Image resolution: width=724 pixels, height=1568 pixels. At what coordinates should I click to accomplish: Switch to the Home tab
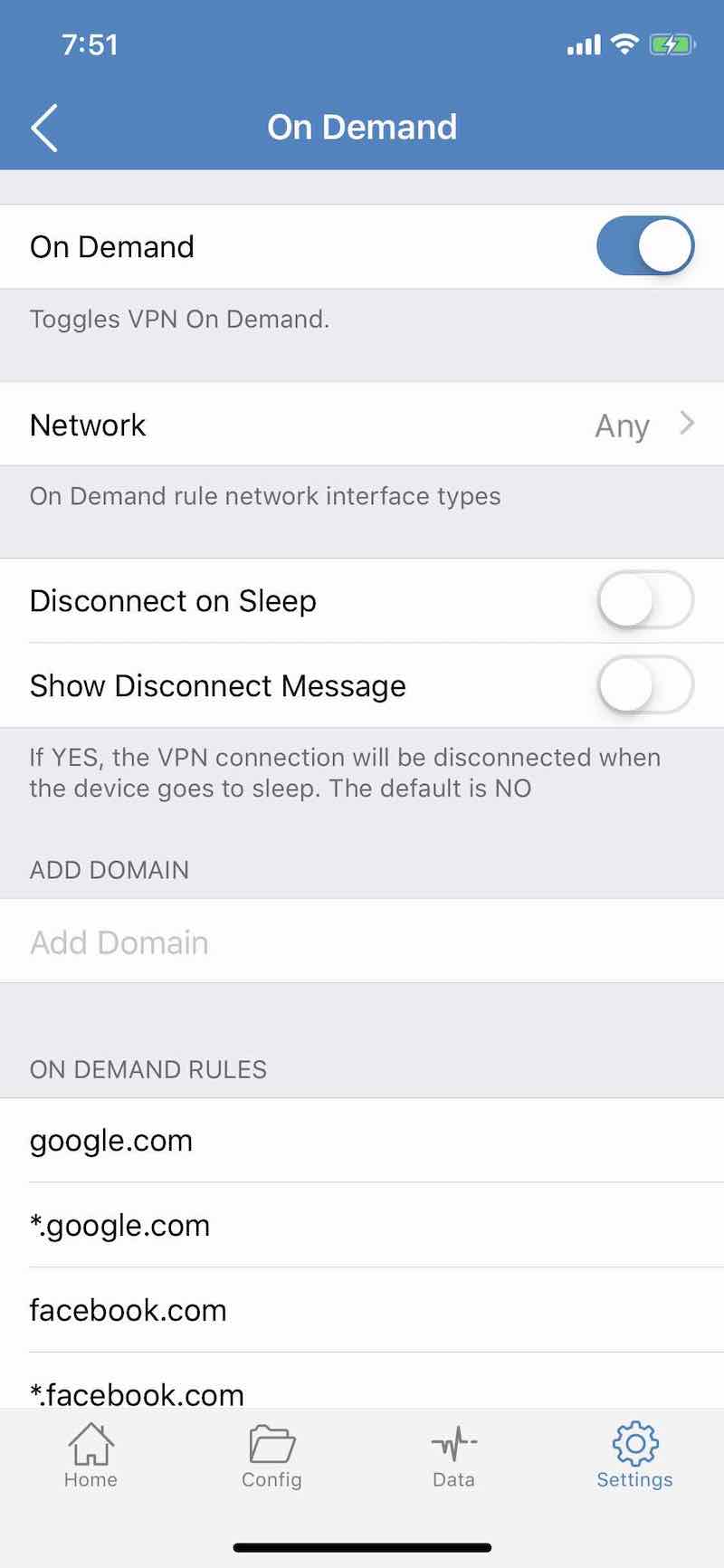tap(90, 1456)
